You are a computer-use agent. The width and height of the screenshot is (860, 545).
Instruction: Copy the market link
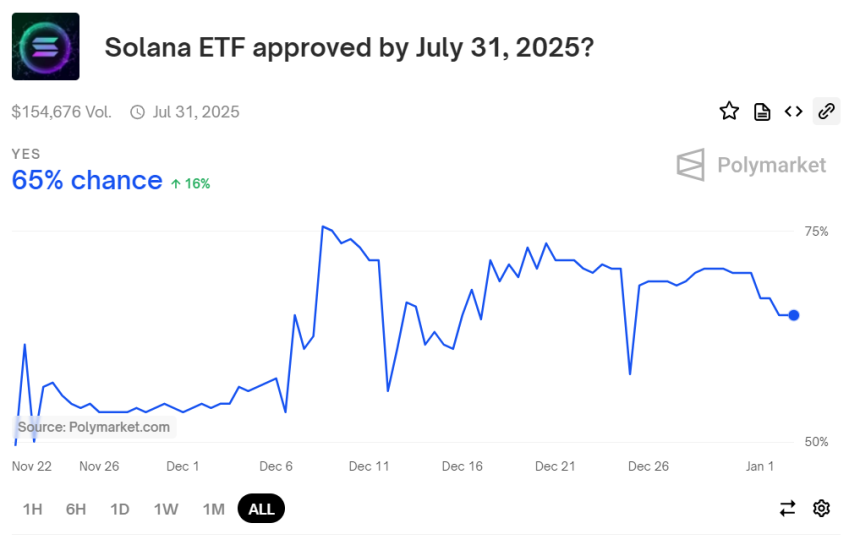(826, 111)
